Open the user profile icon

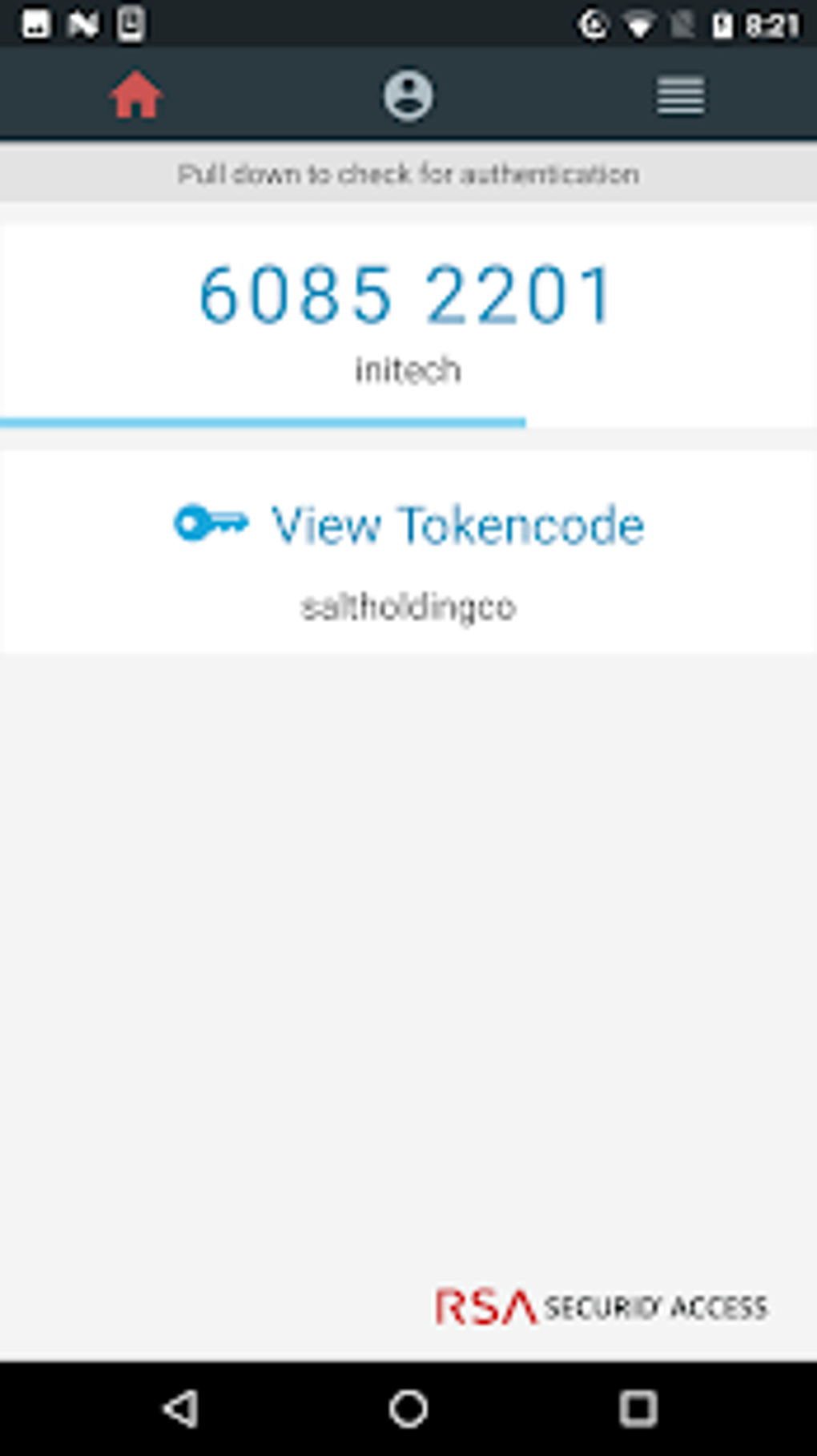pos(408,94)
